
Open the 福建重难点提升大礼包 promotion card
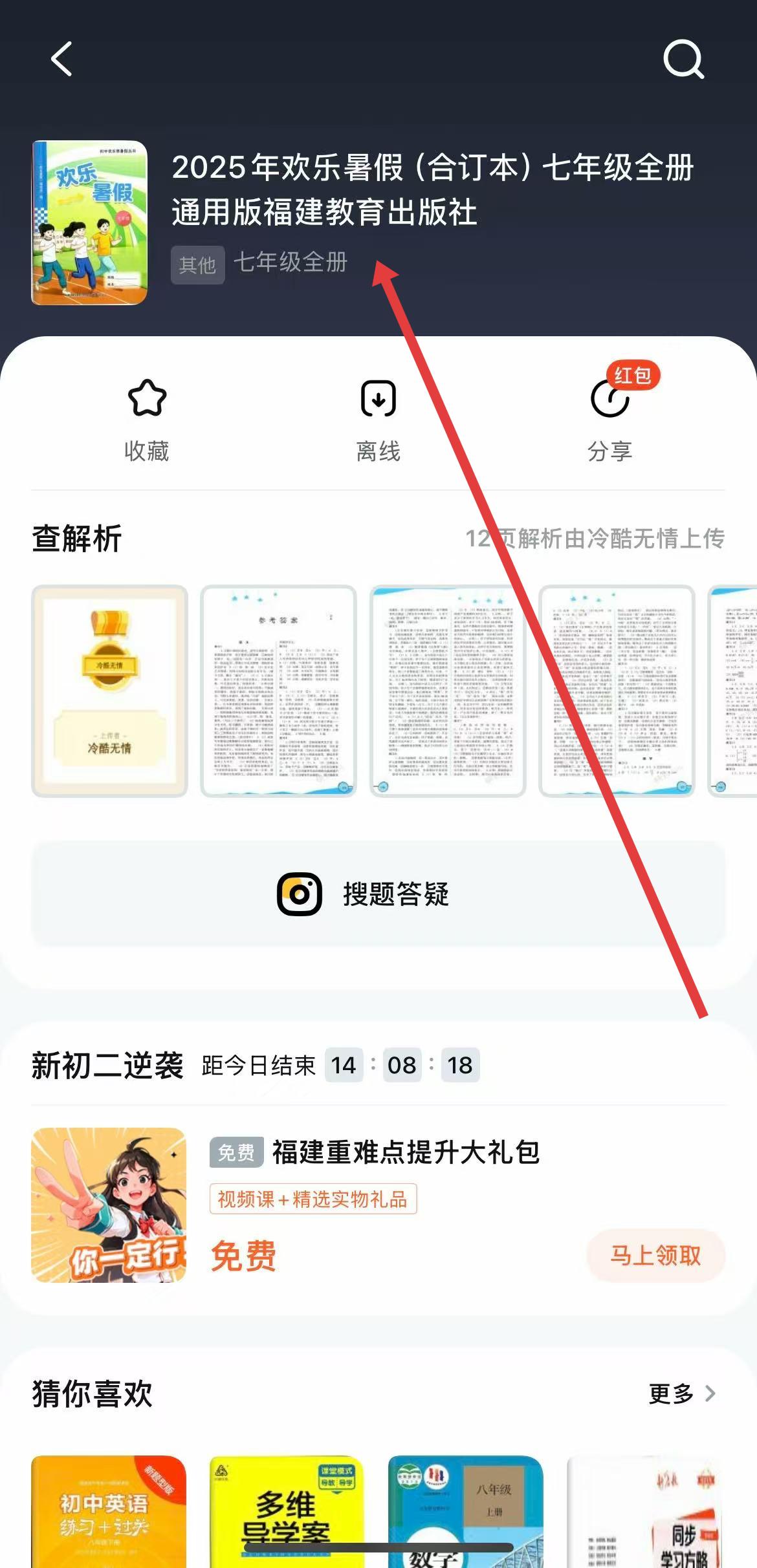[406, 1152]
